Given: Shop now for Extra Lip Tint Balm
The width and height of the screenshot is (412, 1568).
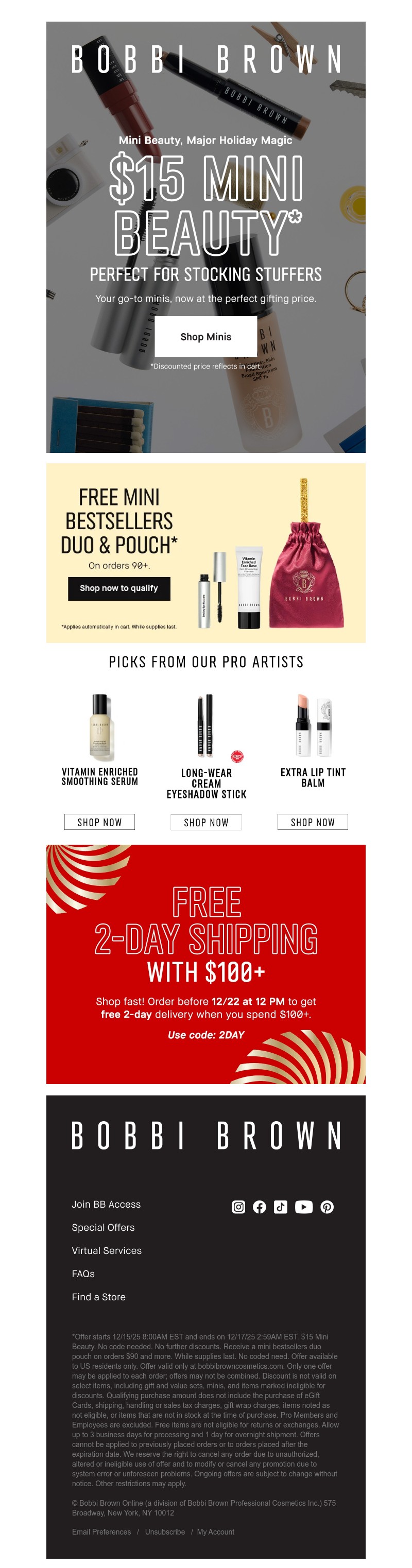Looking at the screenshot, I should [x=312, y=822].
